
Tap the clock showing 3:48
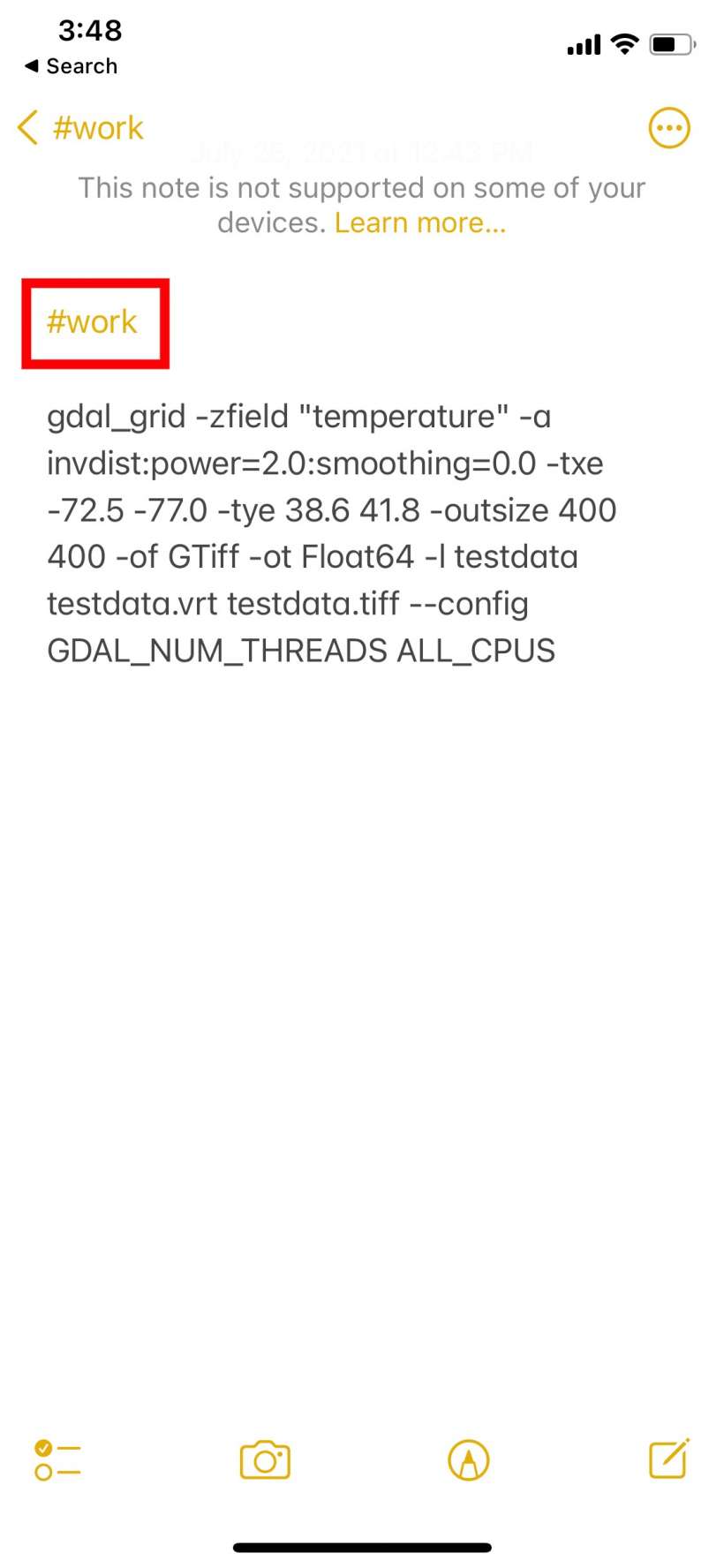tap(90, 30)
